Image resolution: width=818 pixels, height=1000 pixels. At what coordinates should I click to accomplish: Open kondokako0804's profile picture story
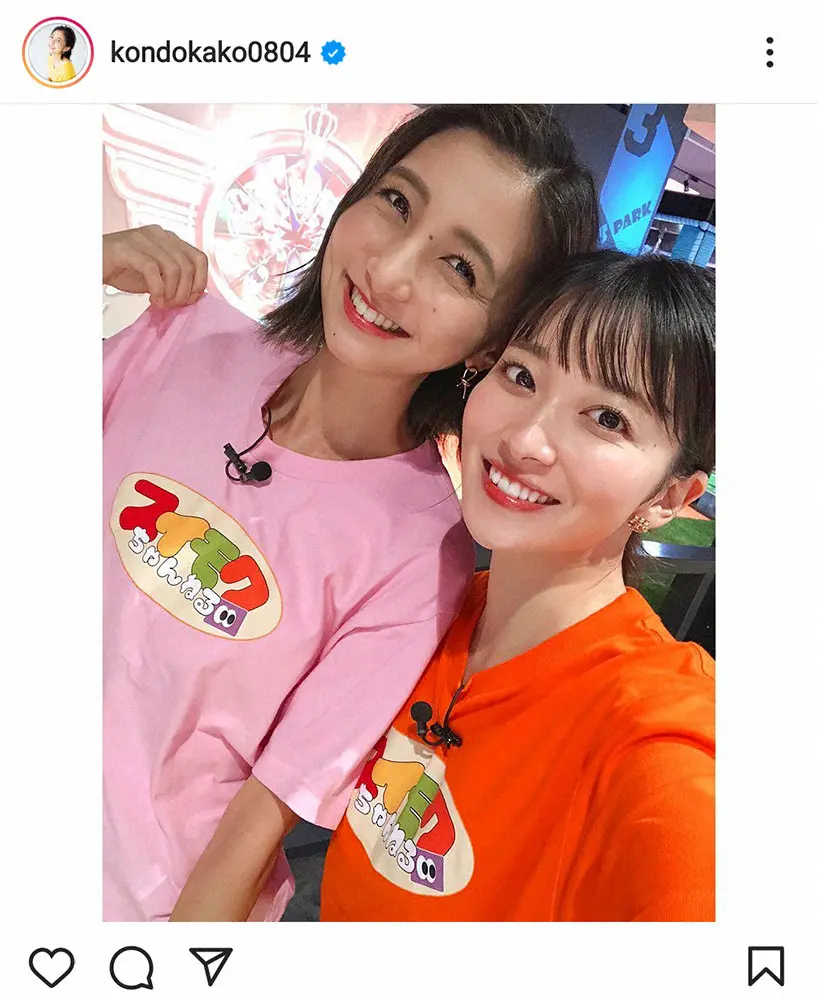click(57, 52)
